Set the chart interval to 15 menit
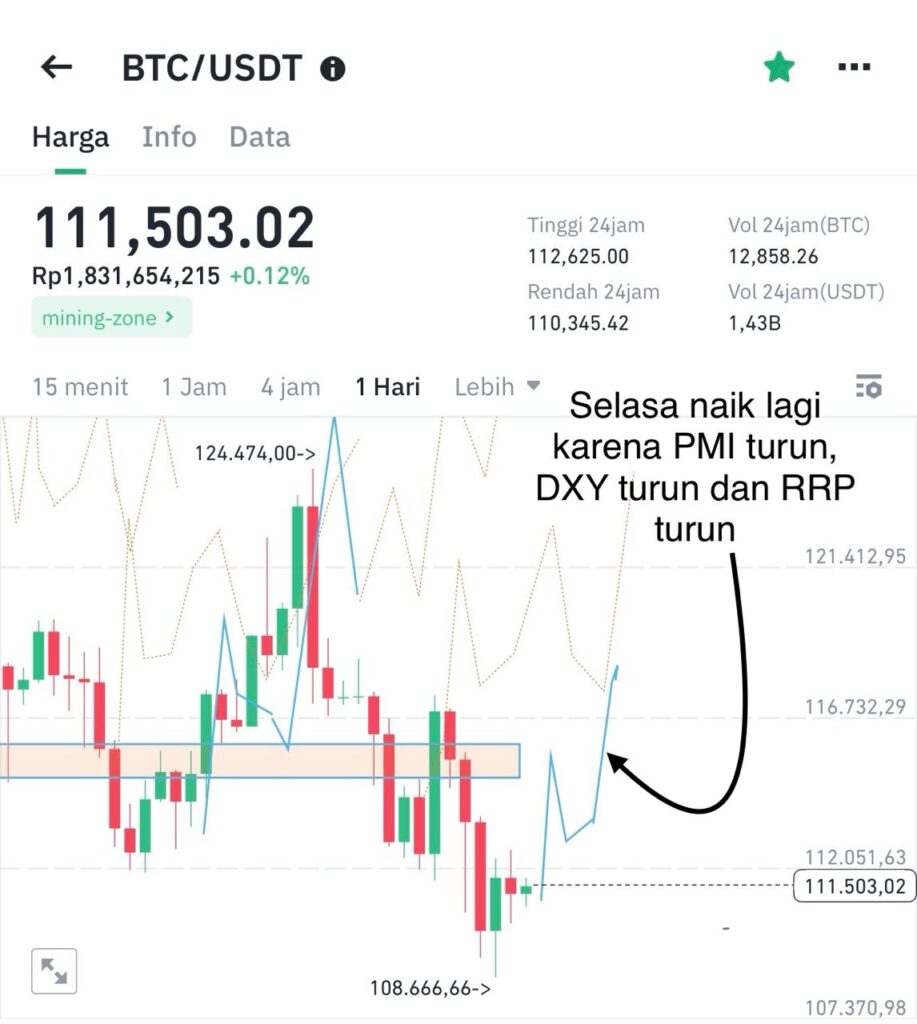 pyautogui.click(x=80, y=387)
